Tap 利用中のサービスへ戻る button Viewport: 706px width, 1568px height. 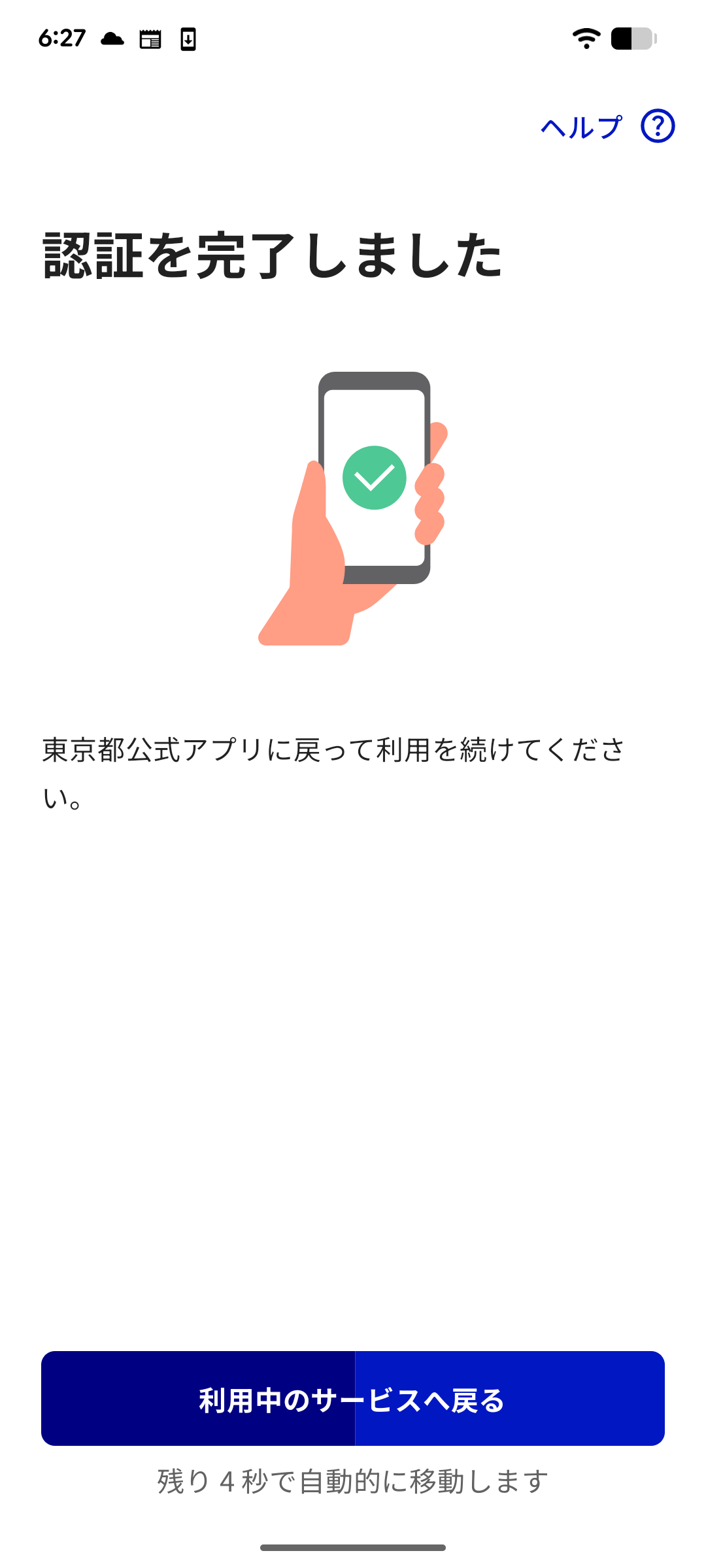[353, 1398]
